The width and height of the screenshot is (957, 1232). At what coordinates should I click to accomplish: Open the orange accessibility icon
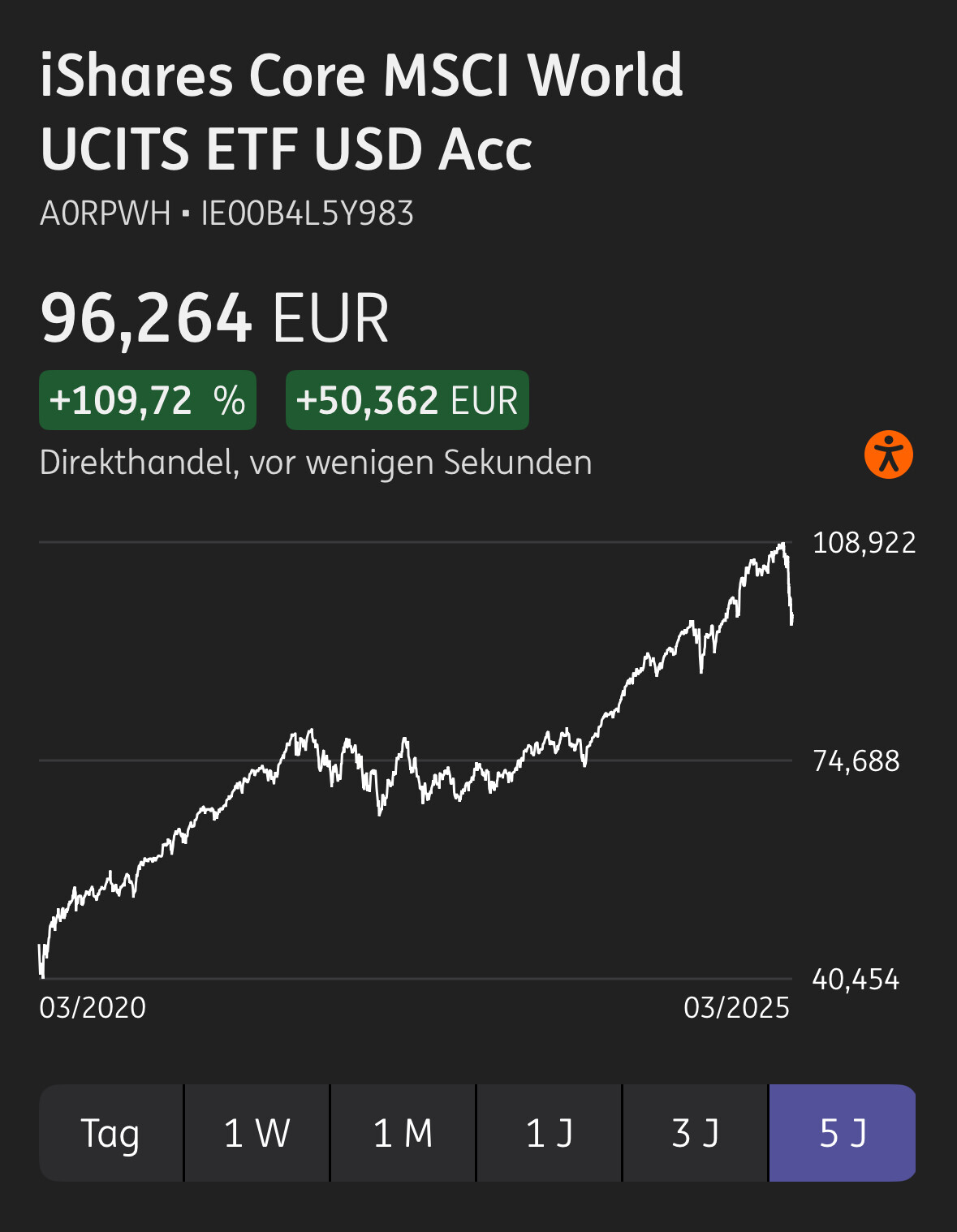click(888, 454)
